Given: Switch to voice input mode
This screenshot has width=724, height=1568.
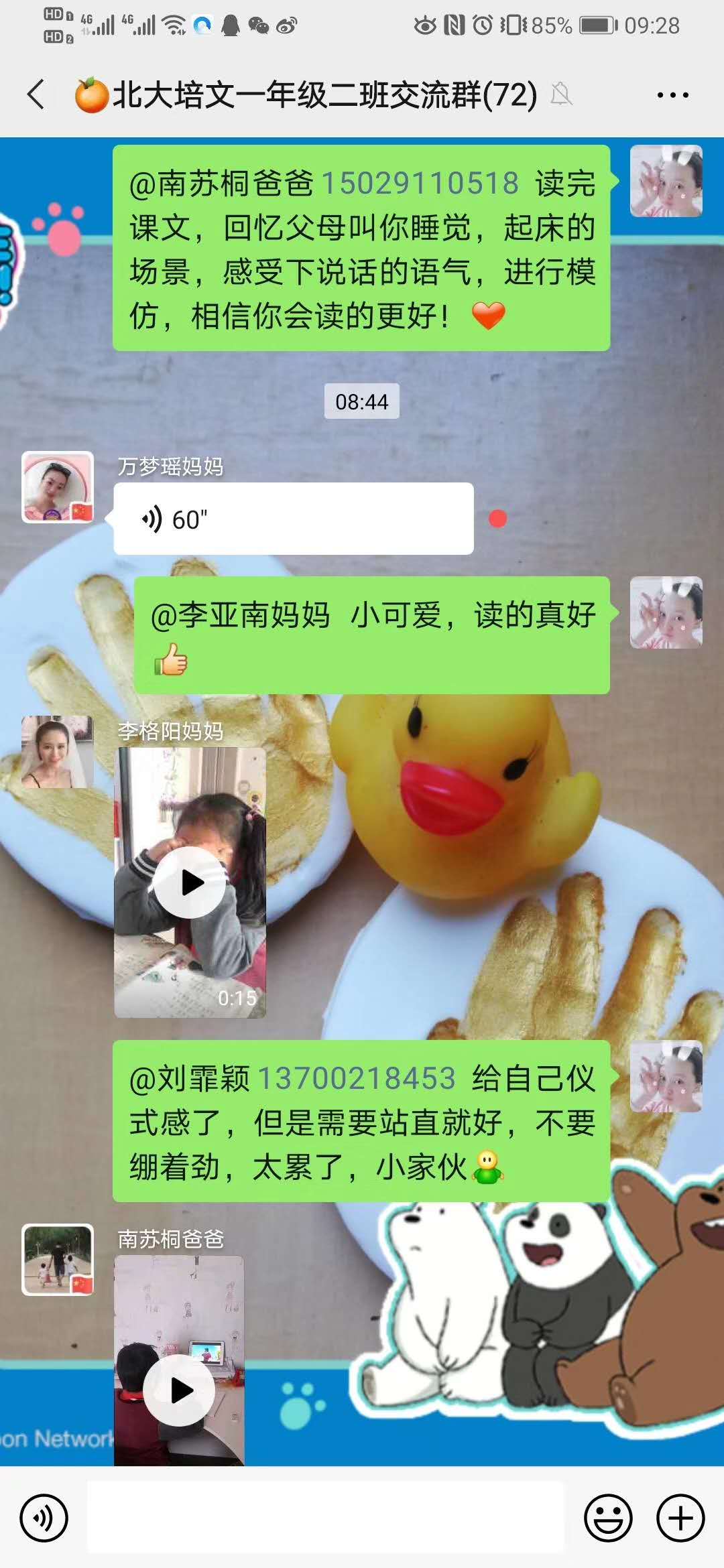Looking at the screenshot, I should [44, 1518].
